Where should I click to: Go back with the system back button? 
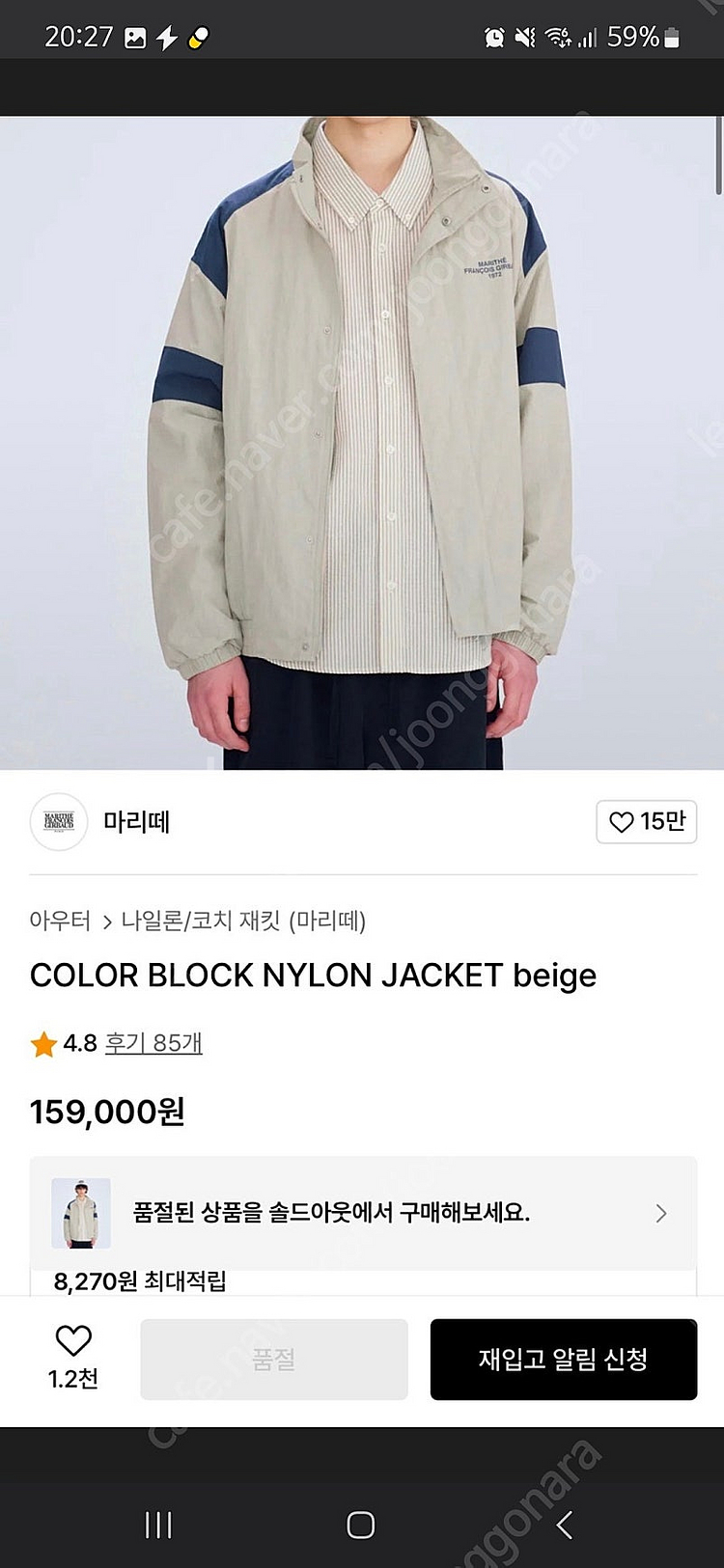click(x=565, y=1526)
